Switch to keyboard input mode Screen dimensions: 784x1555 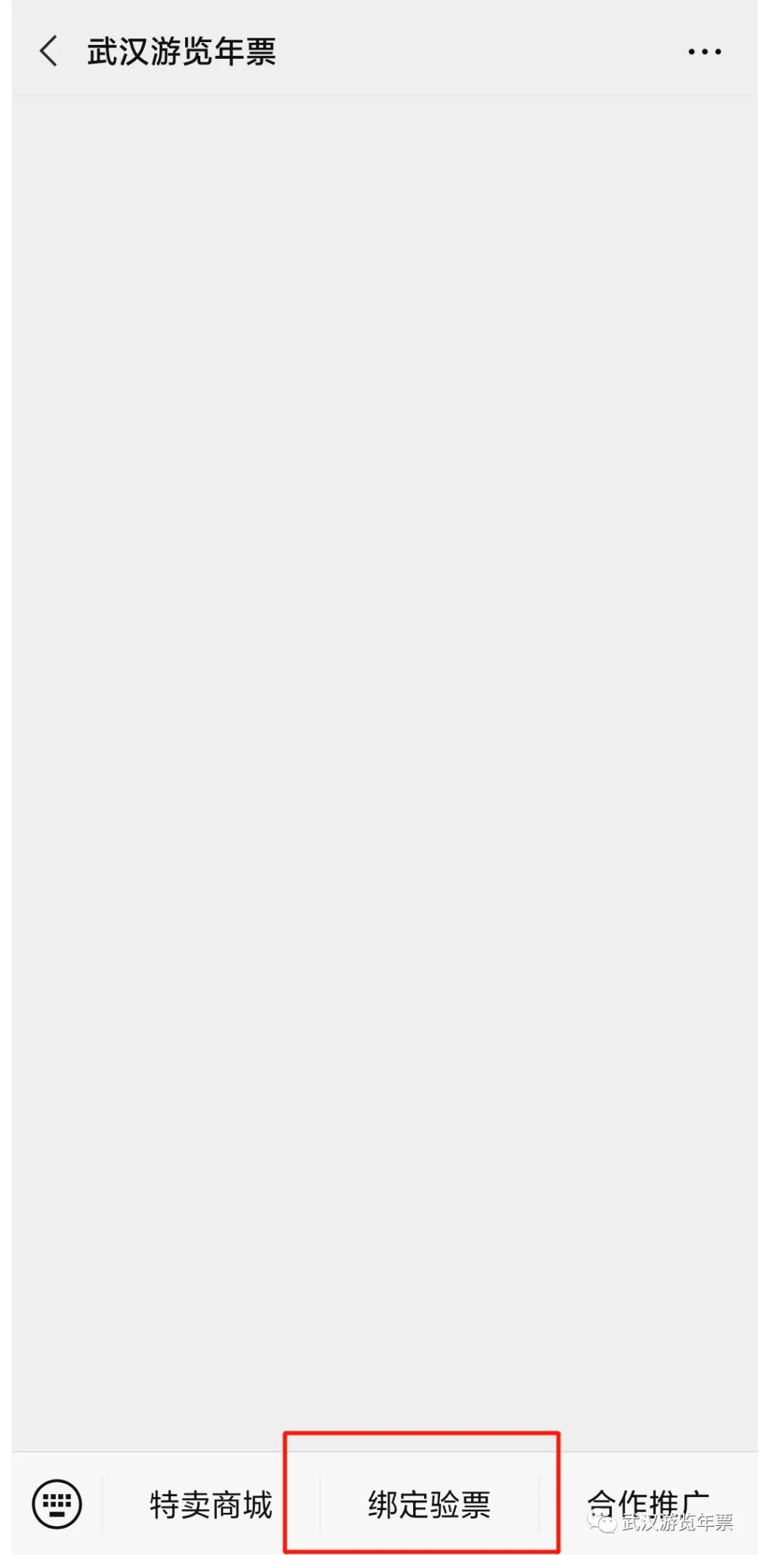[57, 1504]
